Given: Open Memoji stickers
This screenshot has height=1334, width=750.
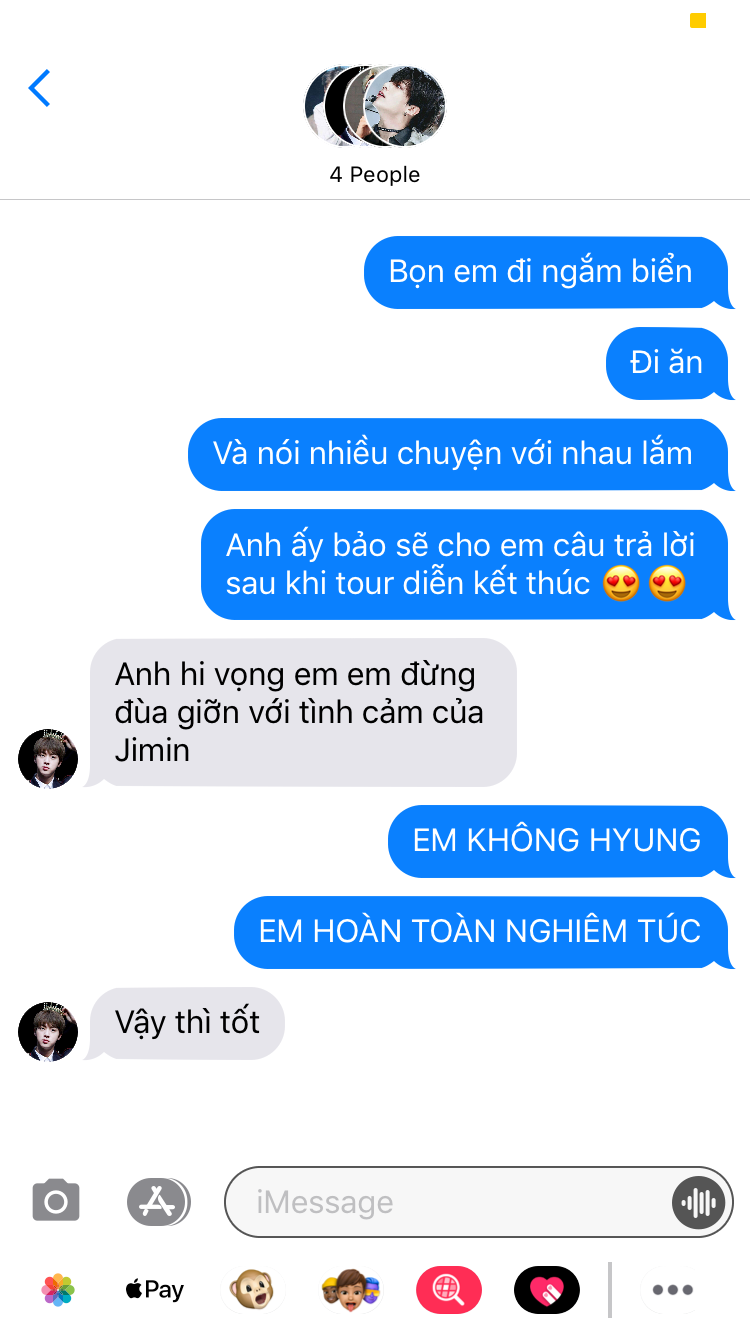Looking at the screenshot, I should point(350,1290).
